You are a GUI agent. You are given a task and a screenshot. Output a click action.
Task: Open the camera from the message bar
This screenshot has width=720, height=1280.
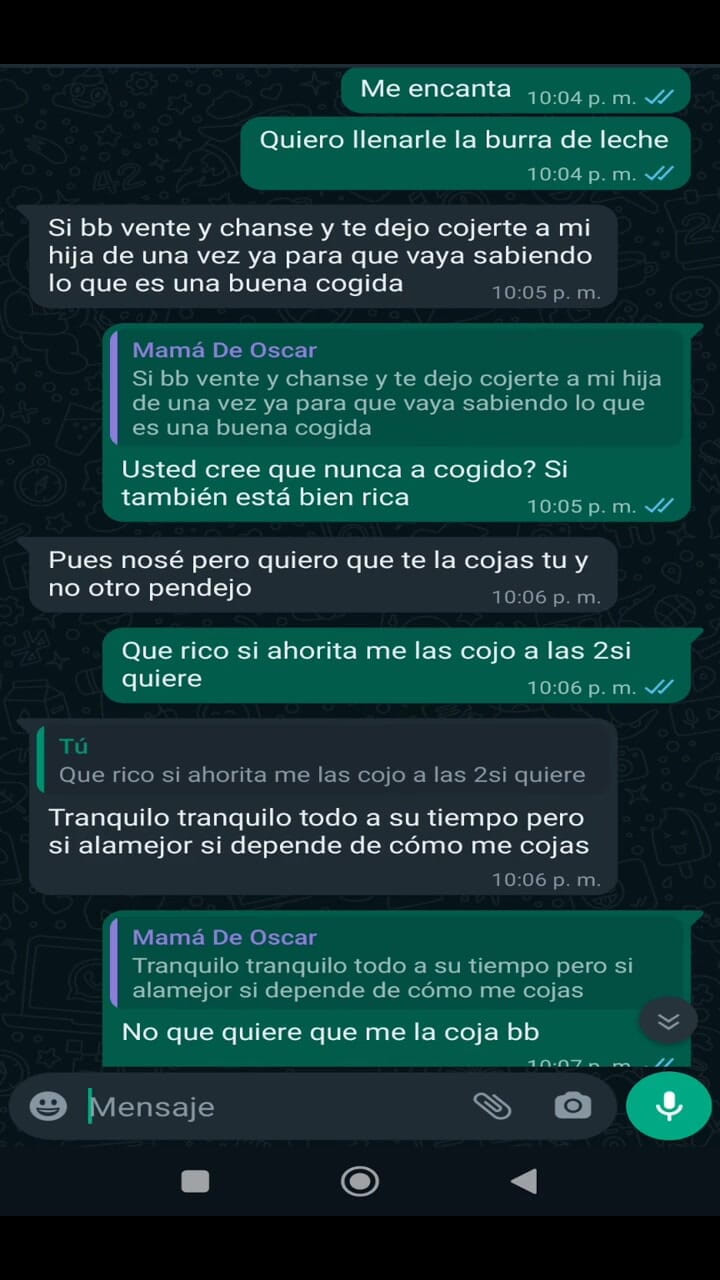pyautogui.click(x=572, y=1106)
